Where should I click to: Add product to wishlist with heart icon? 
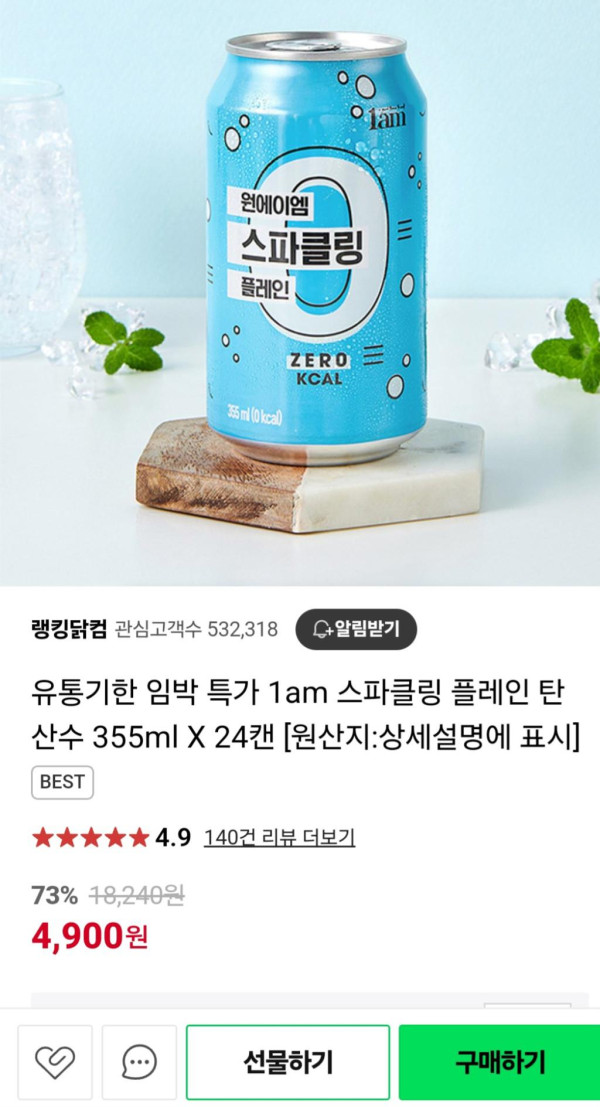point(55,1061)
